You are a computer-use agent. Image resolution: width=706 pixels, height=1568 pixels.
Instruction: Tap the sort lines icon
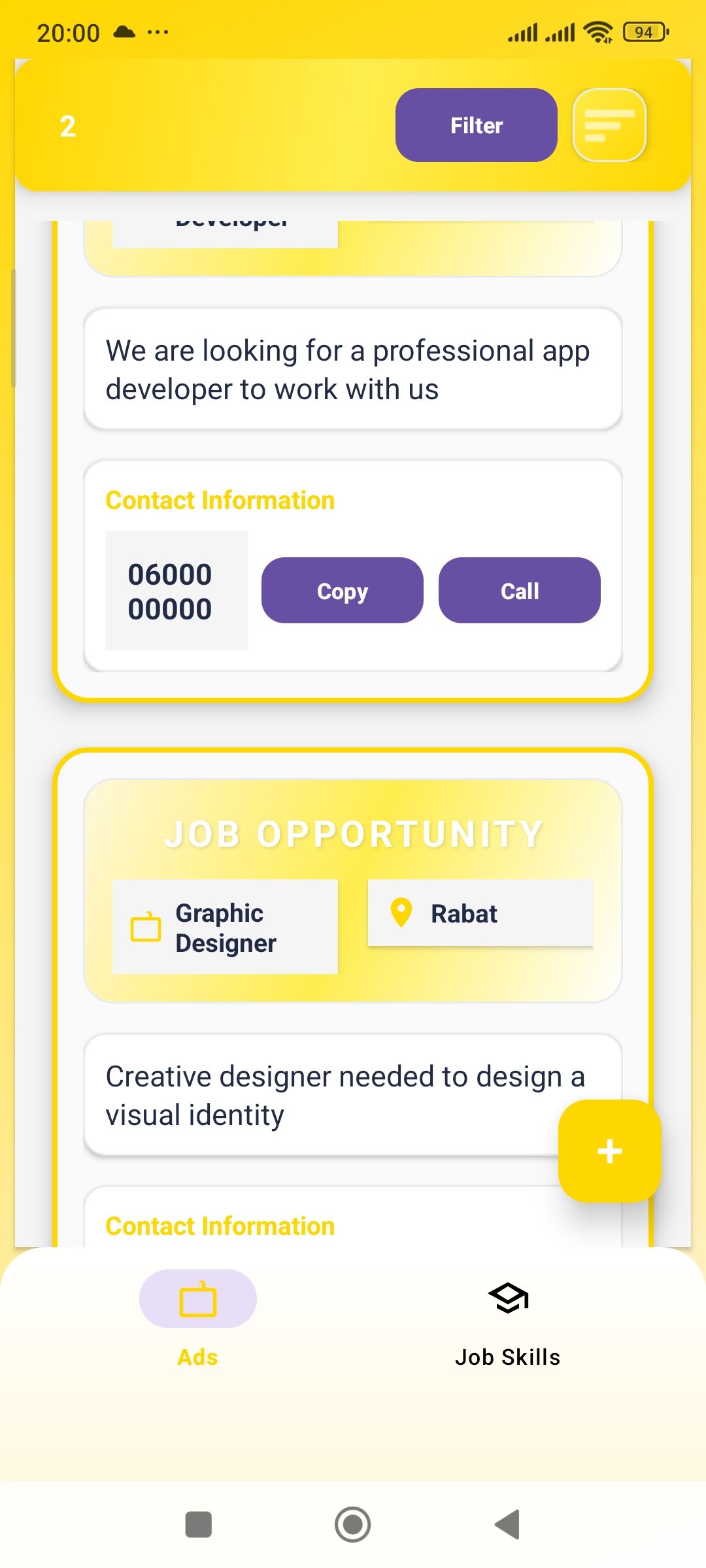coord(609,125)
